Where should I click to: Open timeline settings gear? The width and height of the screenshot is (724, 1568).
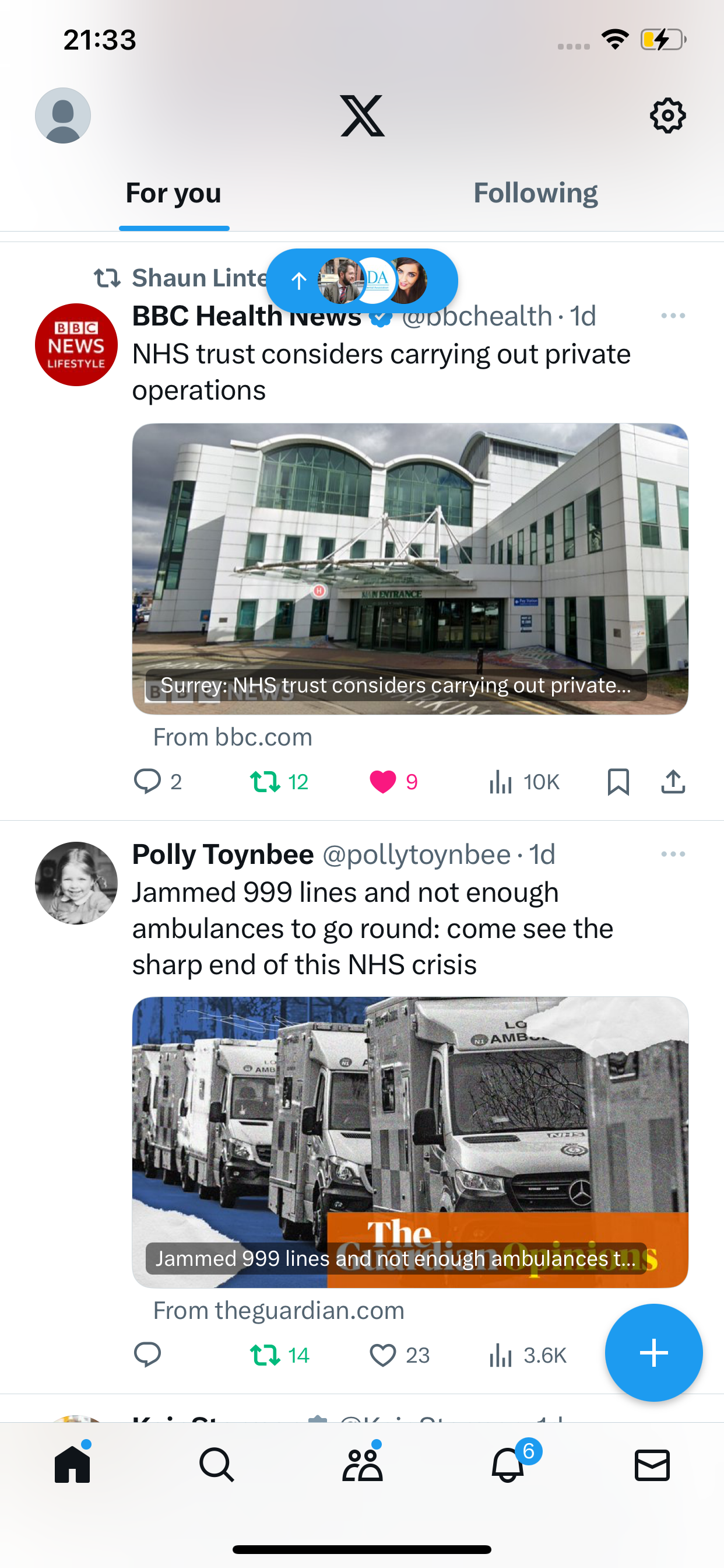coord(667,116)
